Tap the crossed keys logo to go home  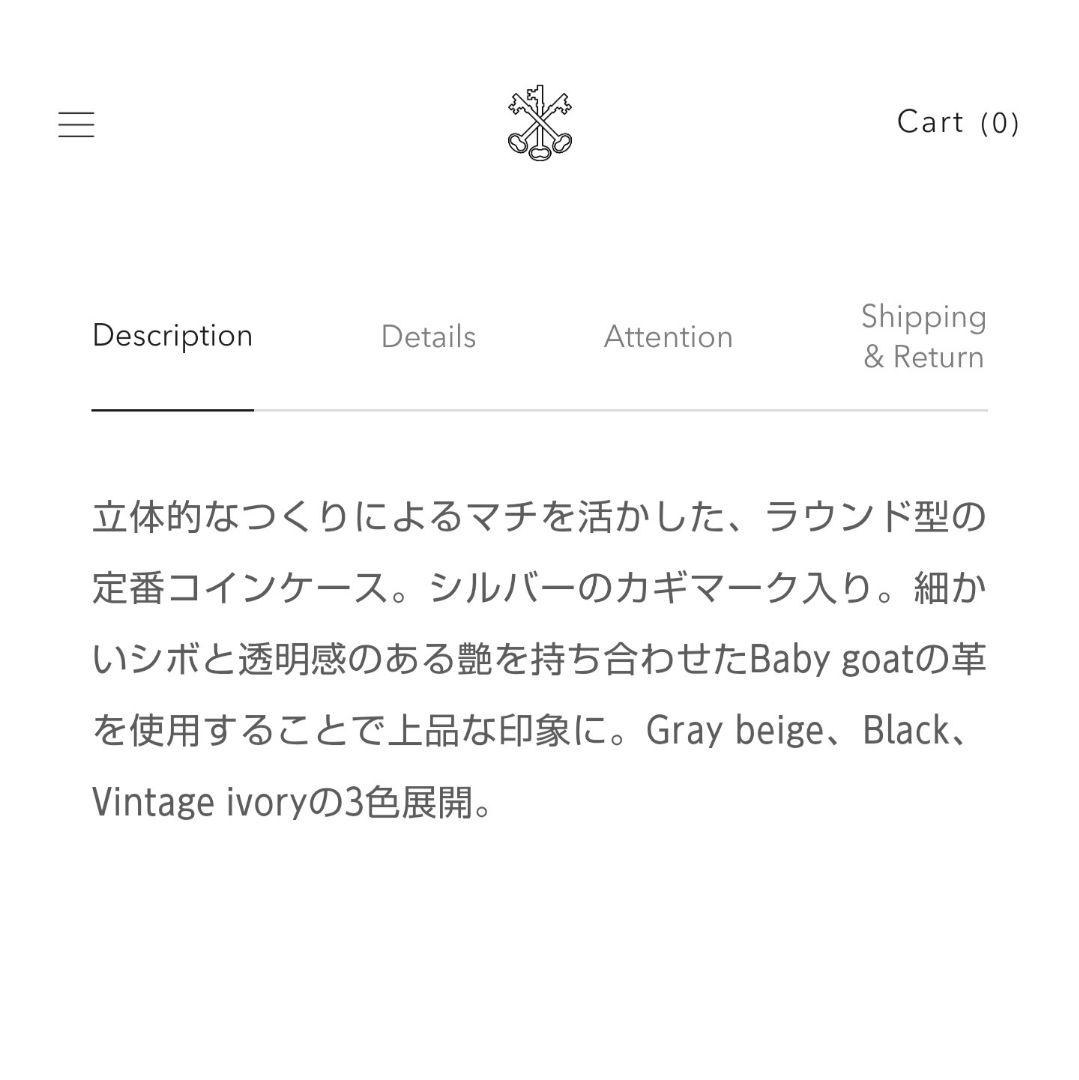pos(540,124)
